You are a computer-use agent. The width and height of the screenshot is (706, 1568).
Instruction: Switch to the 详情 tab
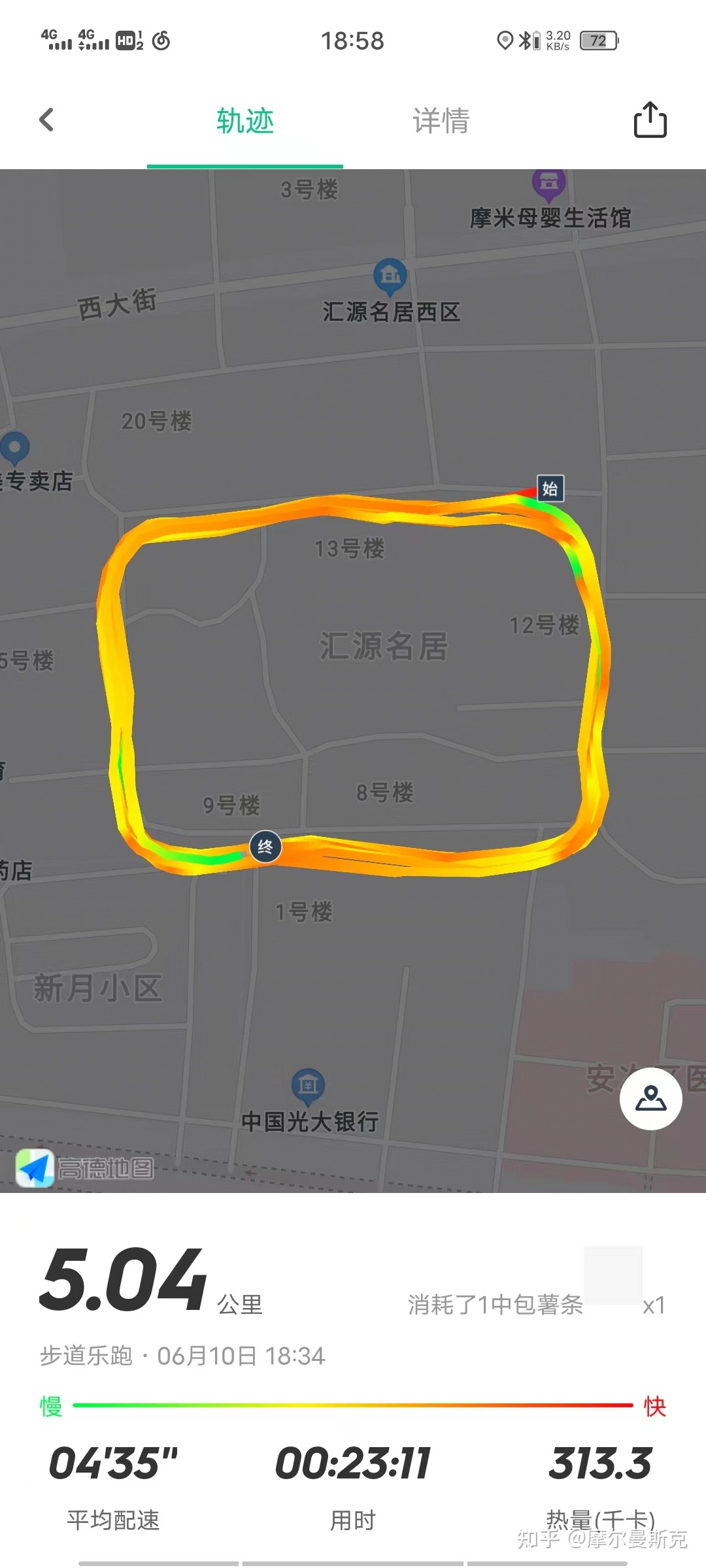click(441, 122)
